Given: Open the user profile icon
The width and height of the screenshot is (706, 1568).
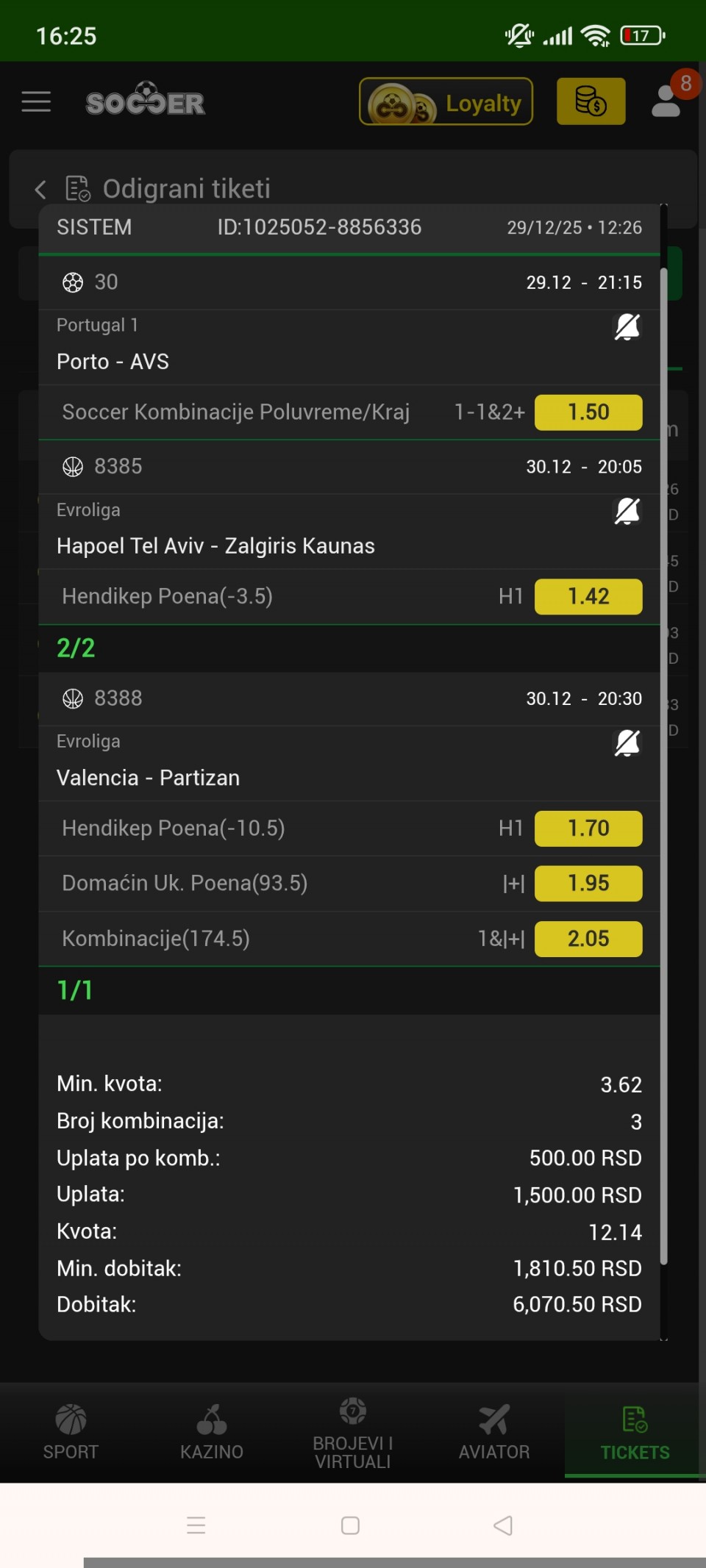Looking at the screenshot, I should coord(666,101).
